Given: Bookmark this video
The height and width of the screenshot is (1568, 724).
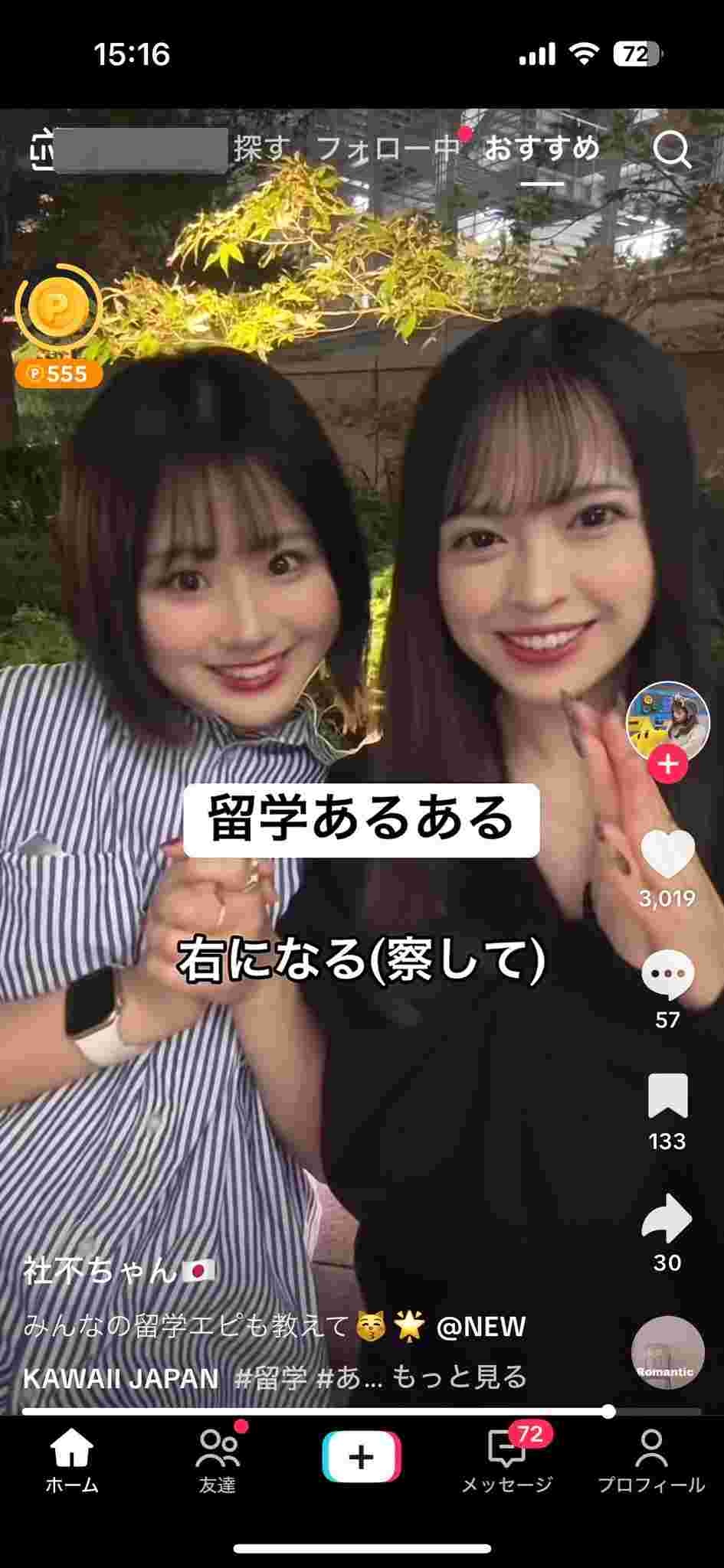Looking at the screenshot, I should click(x=667, y=1096).
